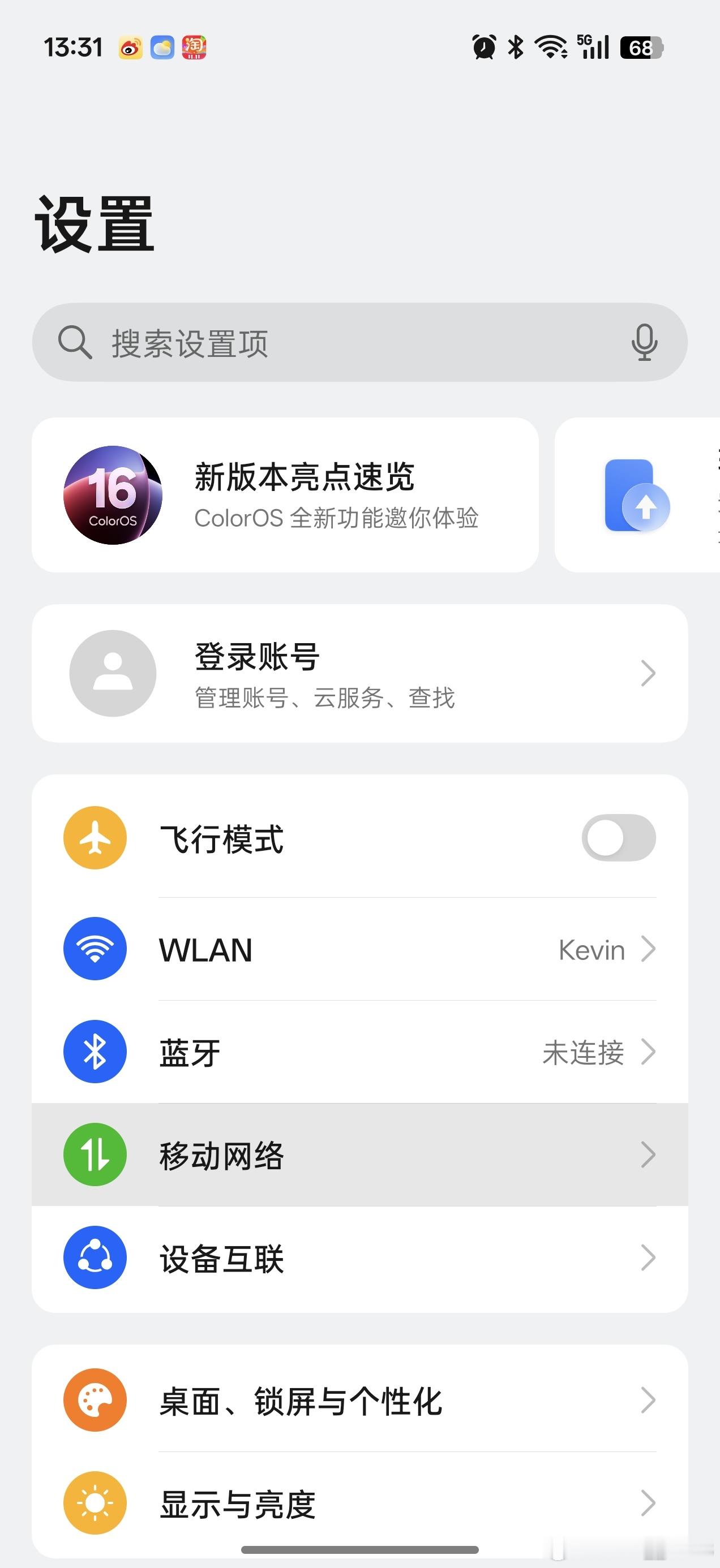Open mobile network via the green data icon
The height and width of the screenshot is (1568, 720).
tap(95, 1155)
